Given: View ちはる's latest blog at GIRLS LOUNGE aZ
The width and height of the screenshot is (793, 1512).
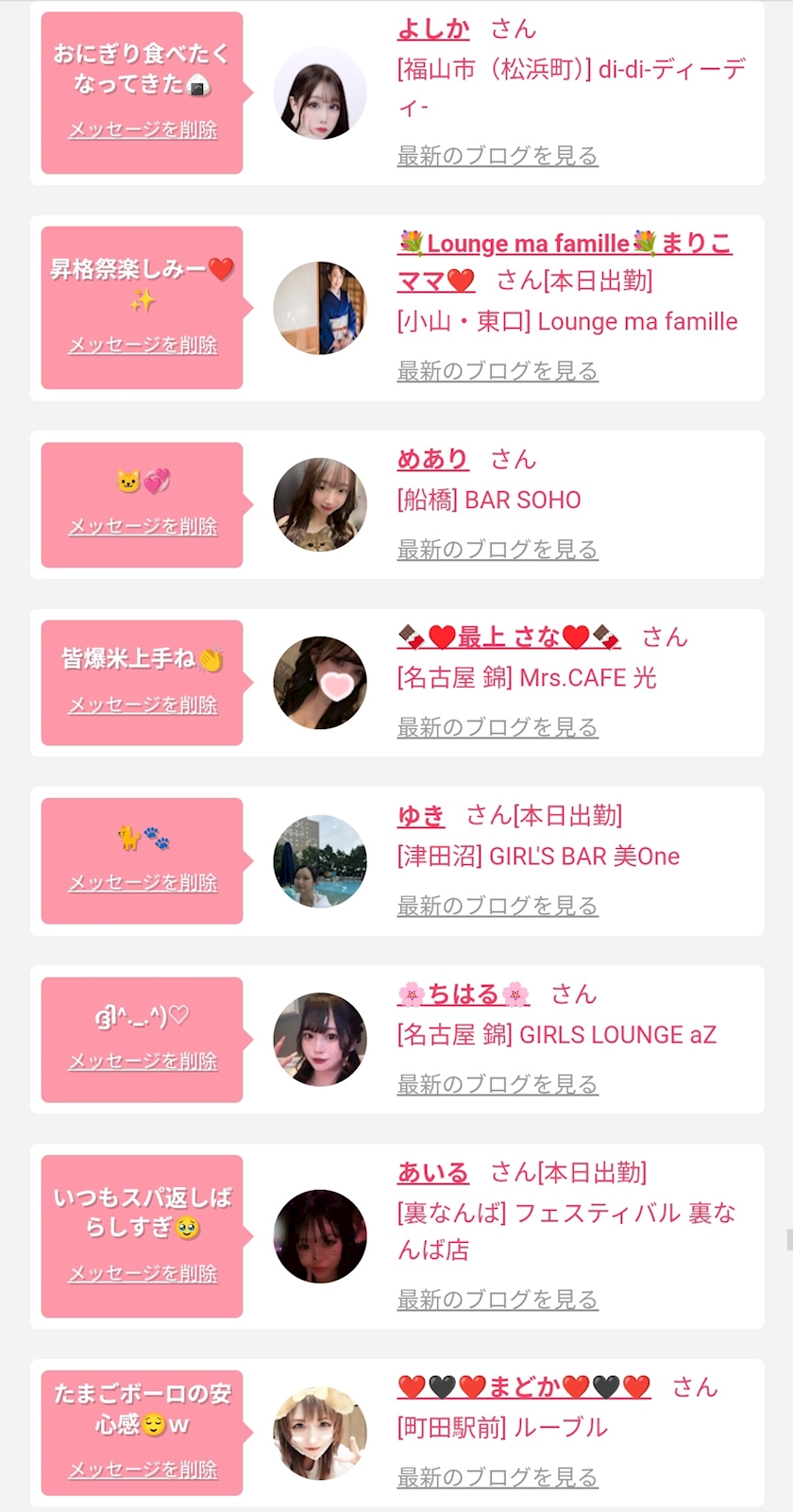Looking at the screenshot, I should pyautogui.click(x=498, y=1085).
